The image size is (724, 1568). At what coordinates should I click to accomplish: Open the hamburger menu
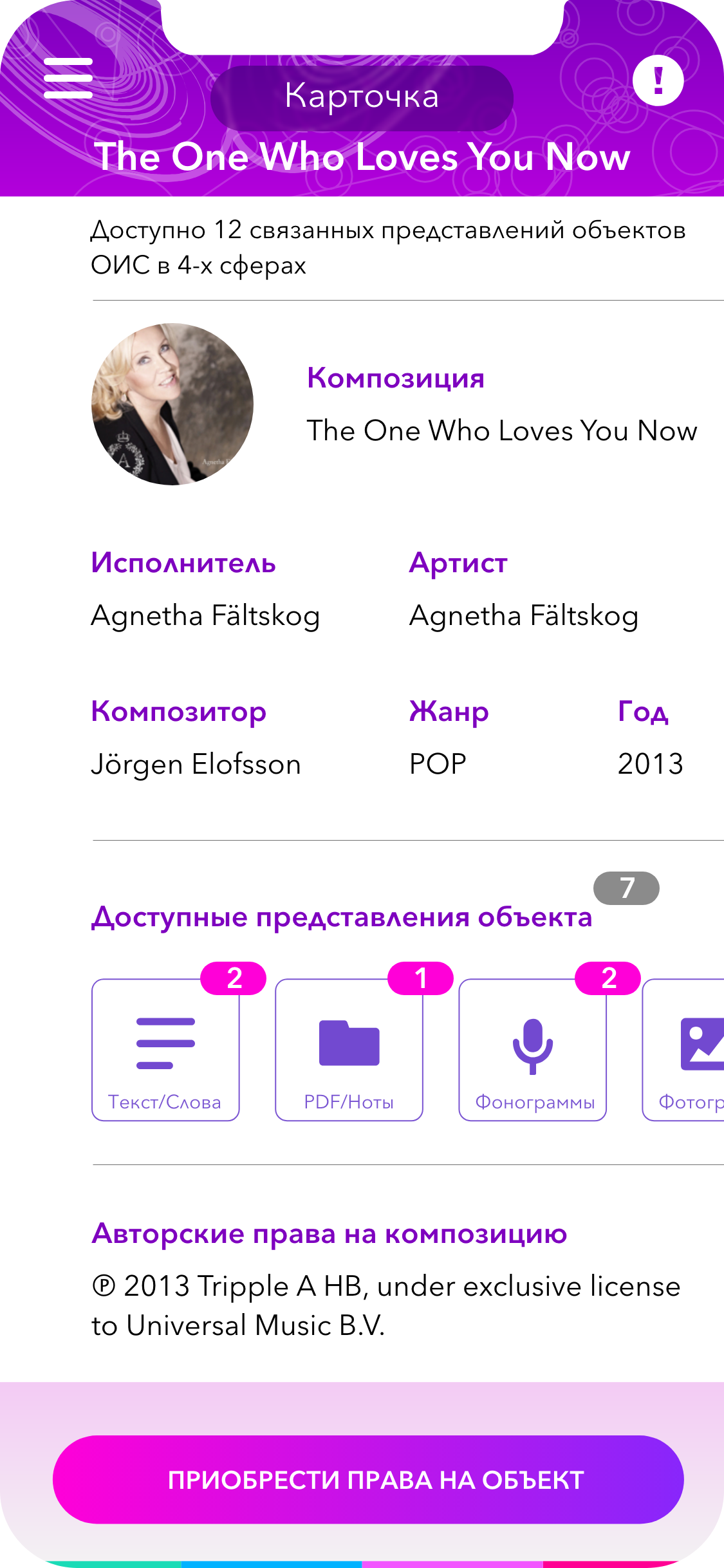click(68, 78)
